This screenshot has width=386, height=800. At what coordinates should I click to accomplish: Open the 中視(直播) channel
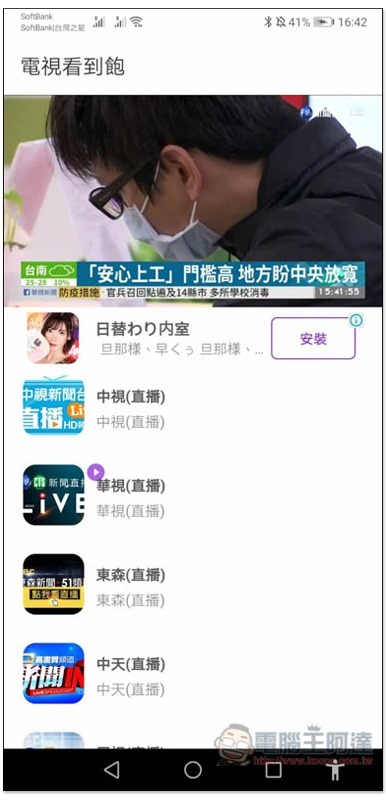click(x=193, y=408)
